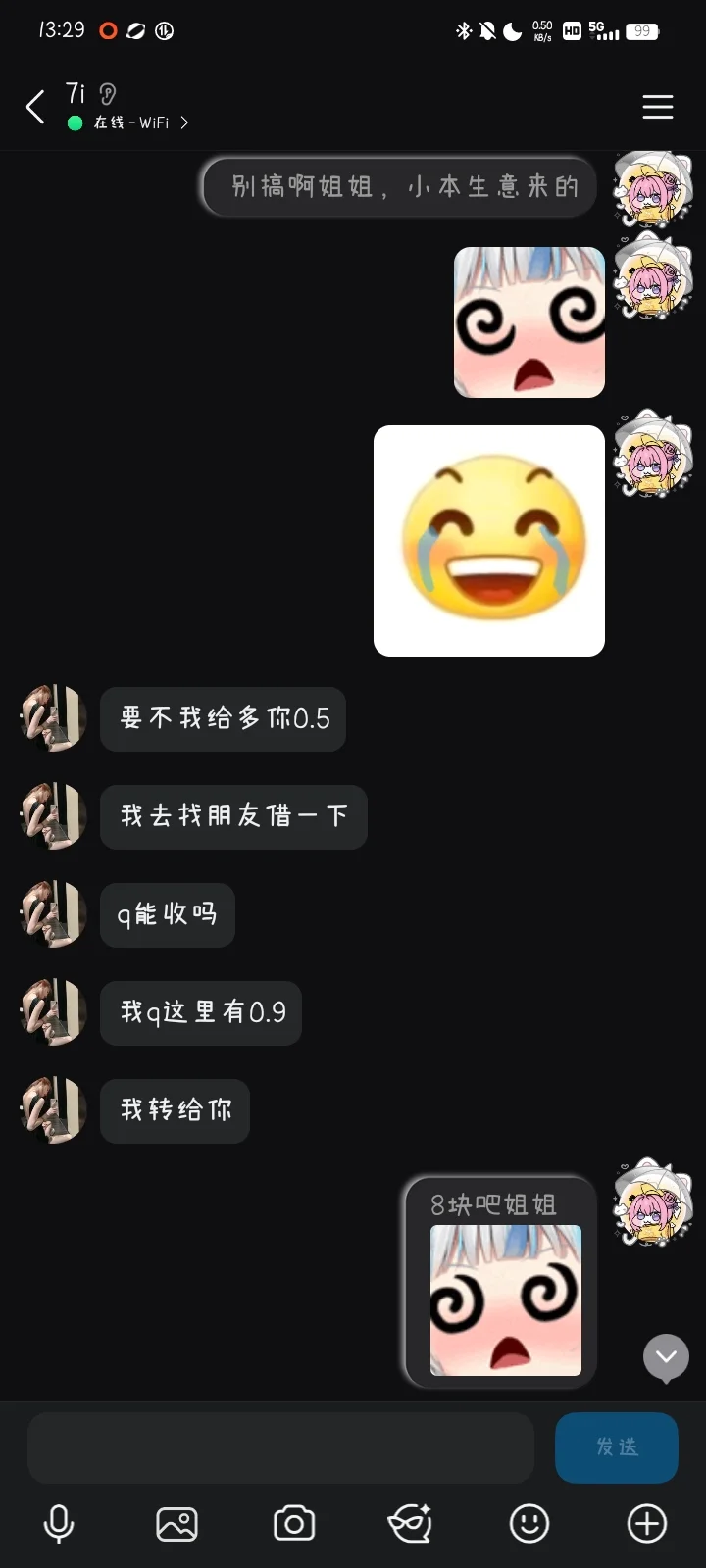The image size is (706, 1568).
Task: Open the chat menu with three lines
Action: pyautogui.click(x=657, y=107)
